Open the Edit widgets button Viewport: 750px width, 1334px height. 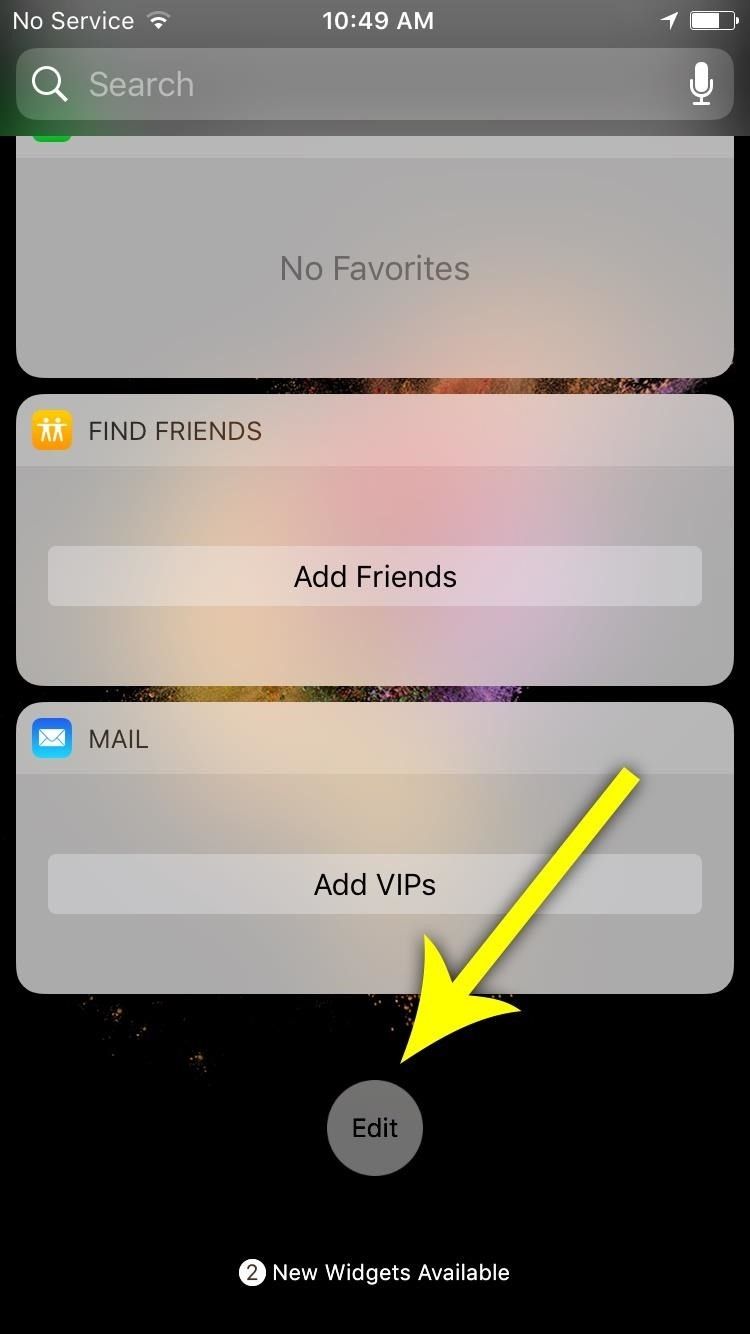point(375,1128)
